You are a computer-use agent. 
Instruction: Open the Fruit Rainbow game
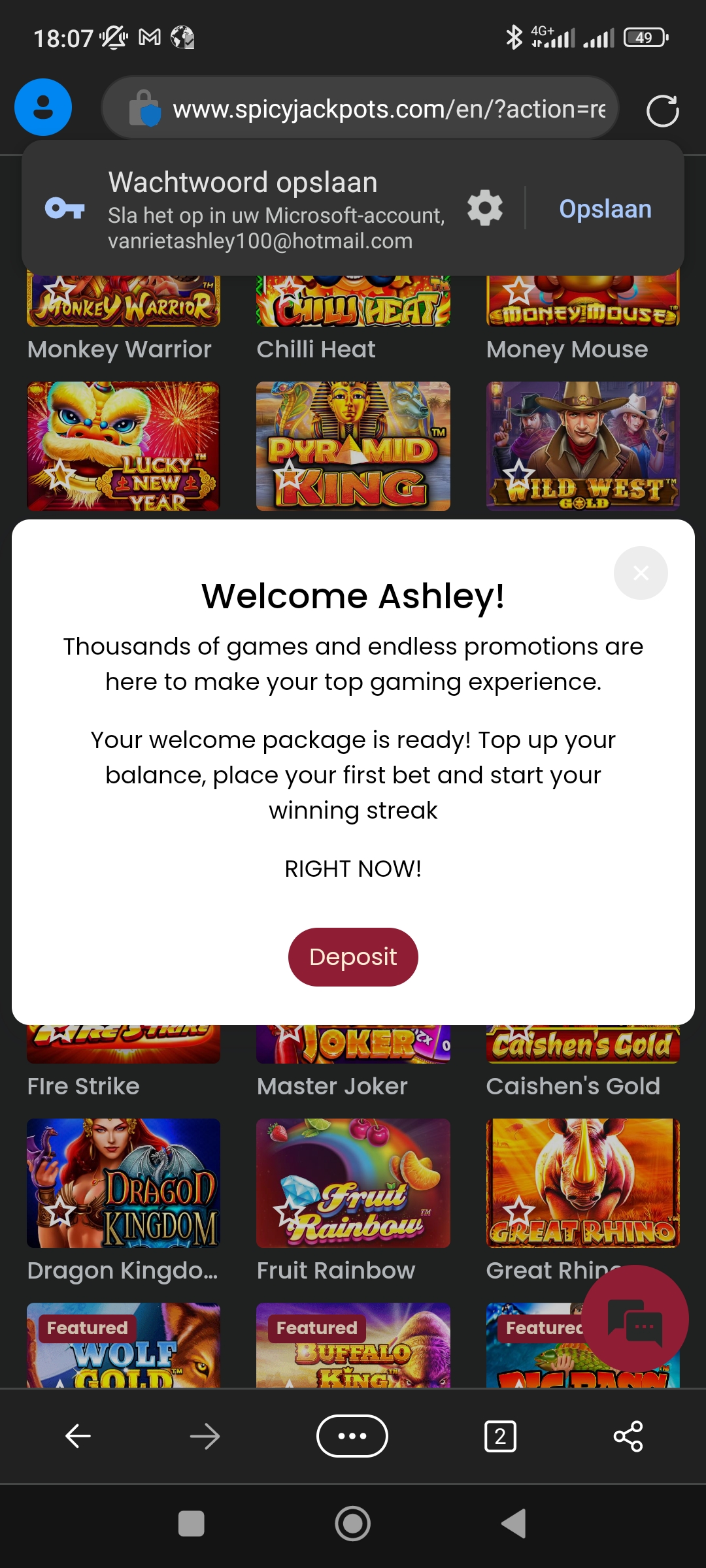(353, 1183)
